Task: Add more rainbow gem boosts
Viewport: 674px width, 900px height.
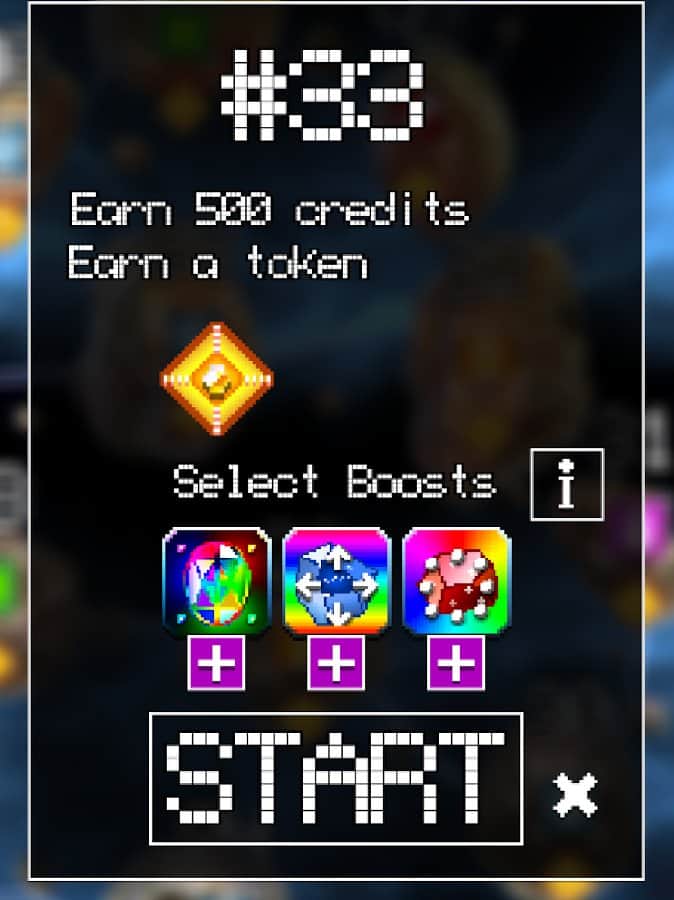Action: click(x=216, y=662)
